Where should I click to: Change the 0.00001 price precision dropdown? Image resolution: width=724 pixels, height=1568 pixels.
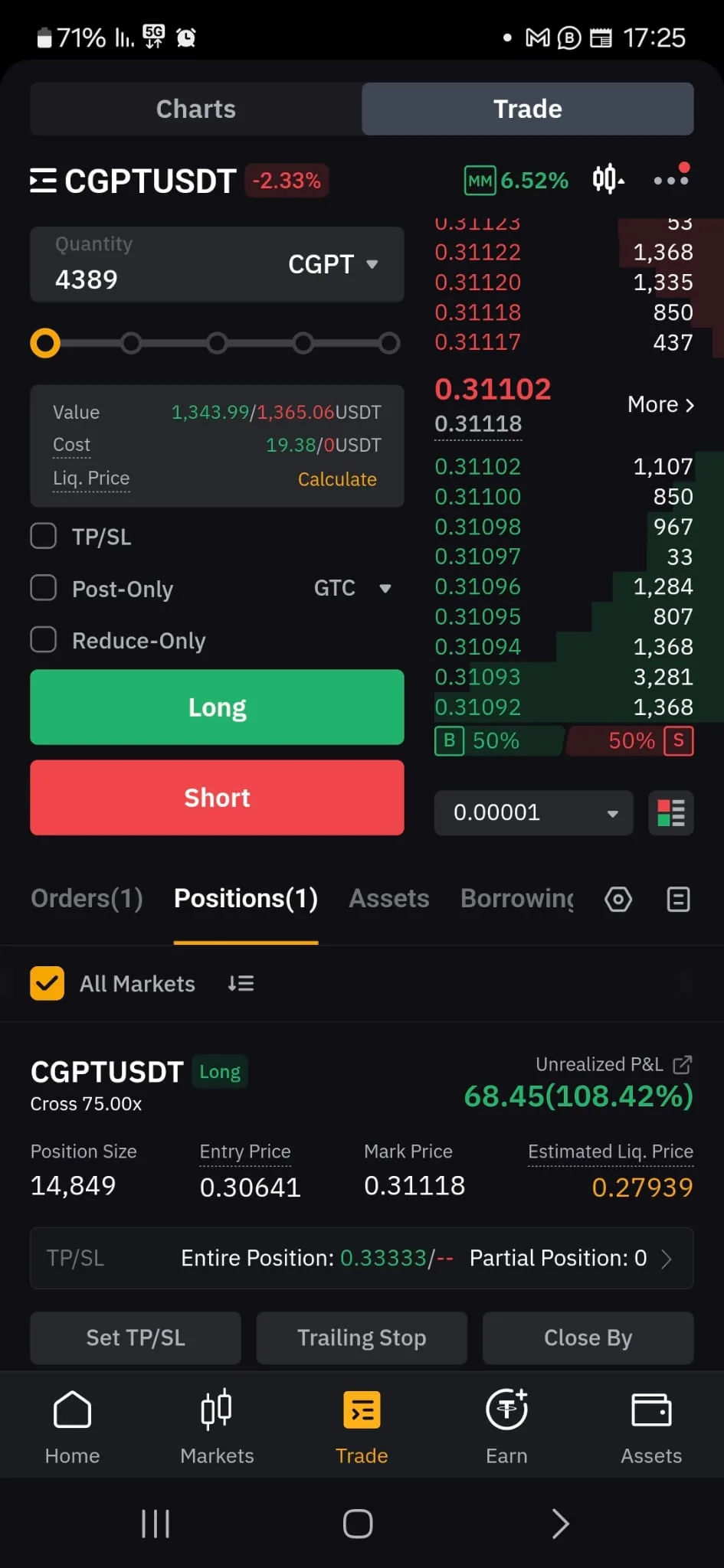[x=533, y=812]
